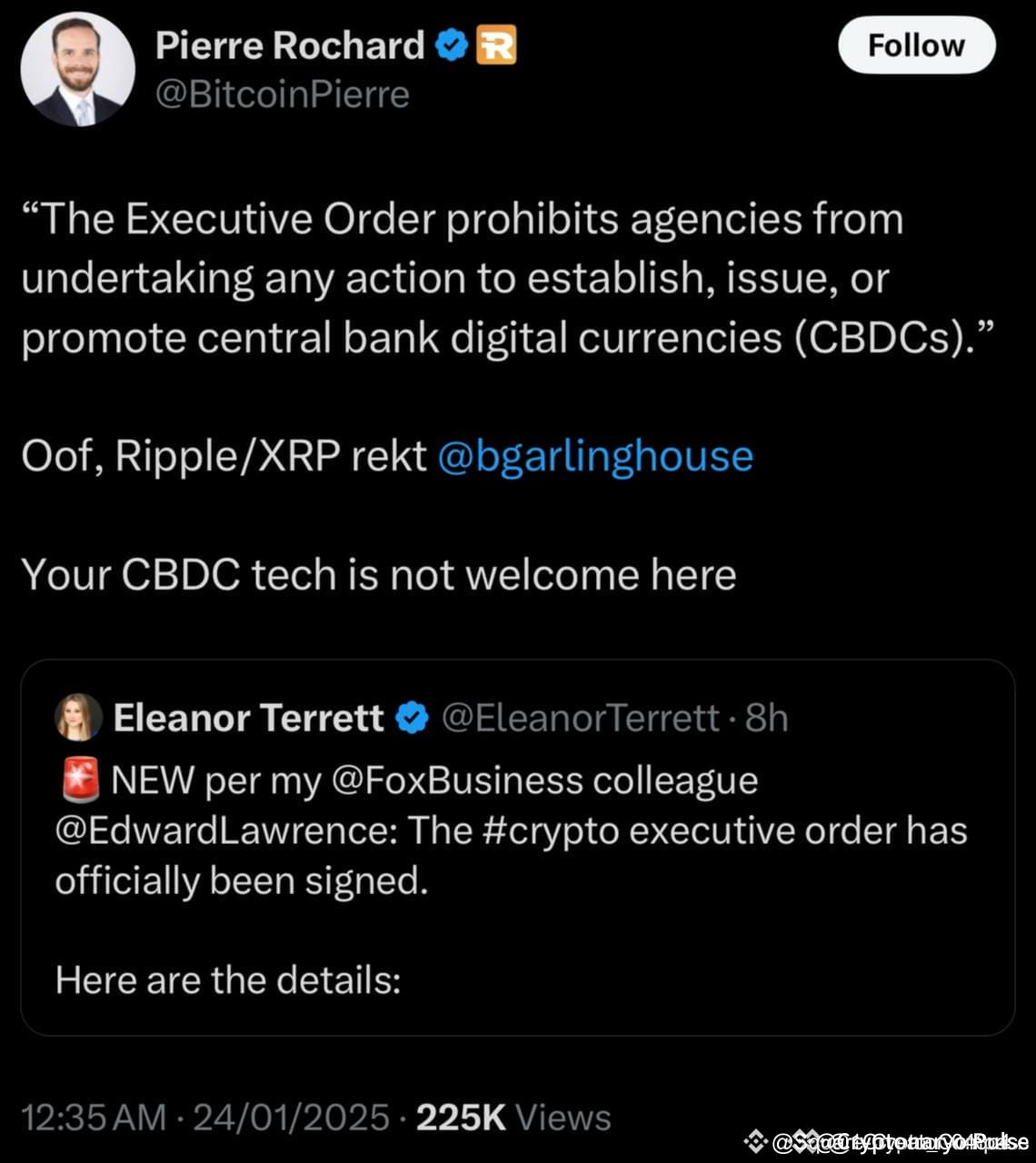This screenshot has width=1036, height=1163.
Task: Click Pierre Rochard's blue verified badge
Action: [x=452, y=45]
